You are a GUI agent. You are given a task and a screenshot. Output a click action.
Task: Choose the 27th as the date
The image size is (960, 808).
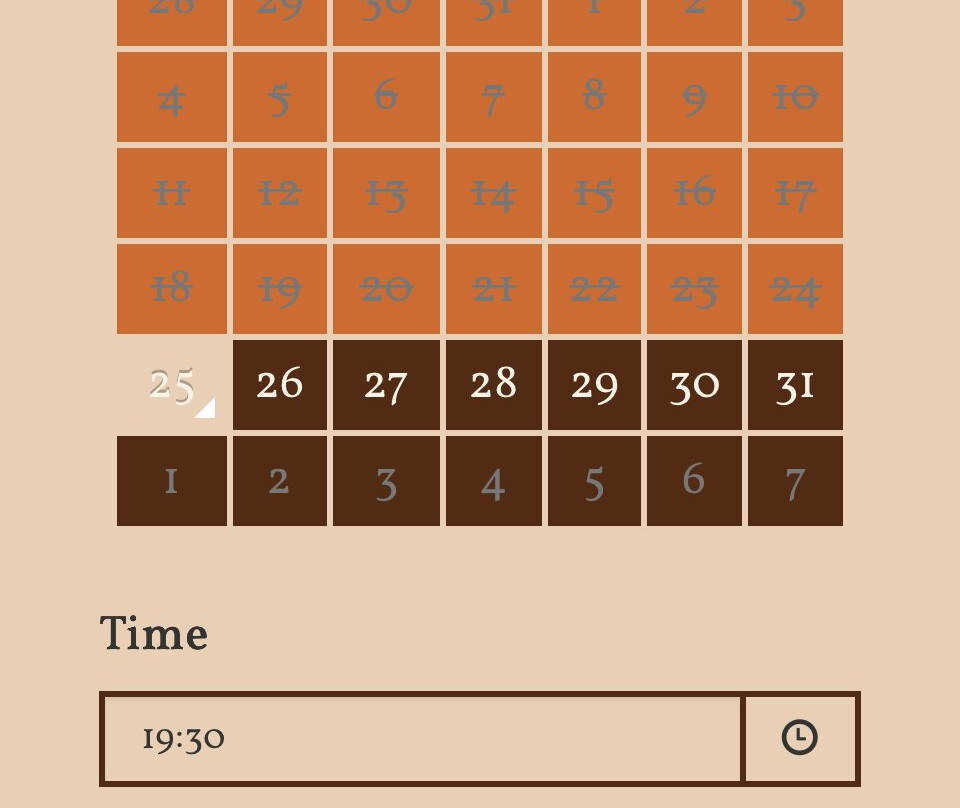point(386,385)
